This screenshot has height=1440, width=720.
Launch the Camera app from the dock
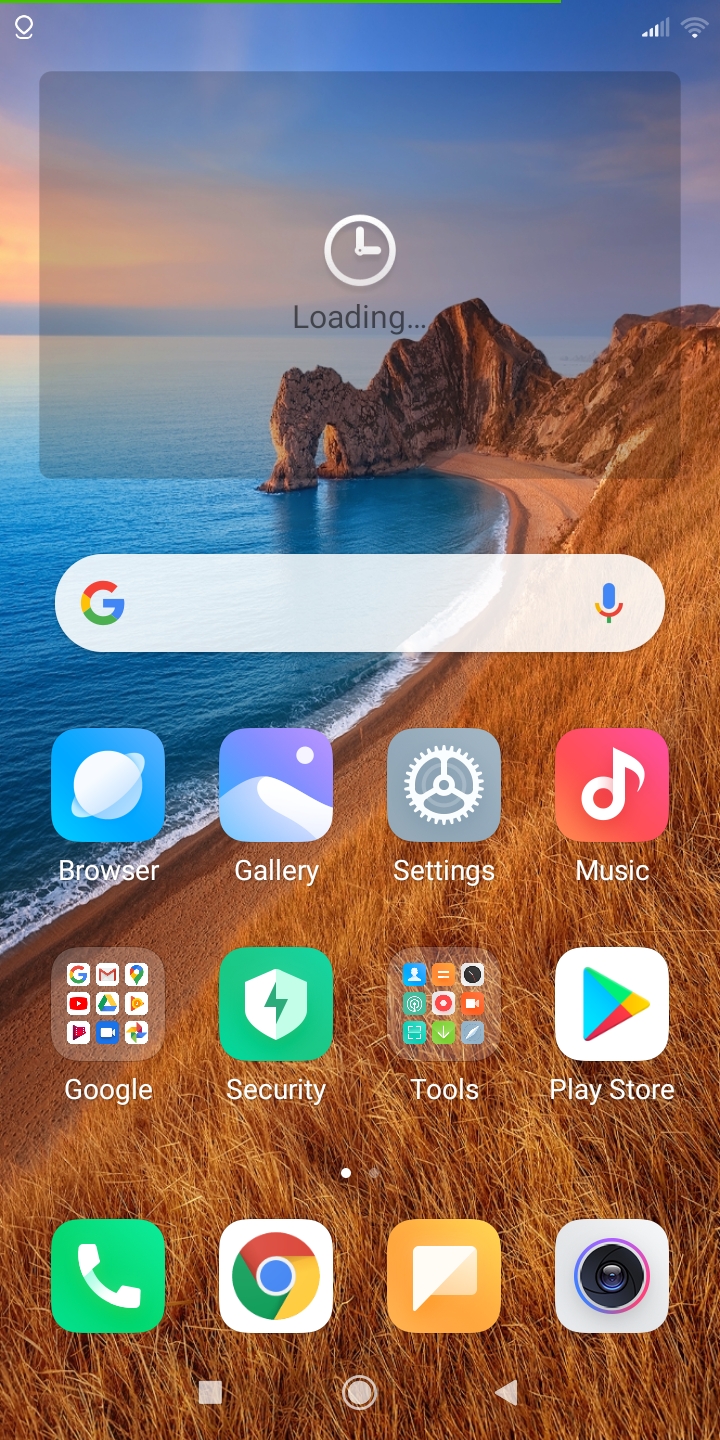click(612, 1276)
